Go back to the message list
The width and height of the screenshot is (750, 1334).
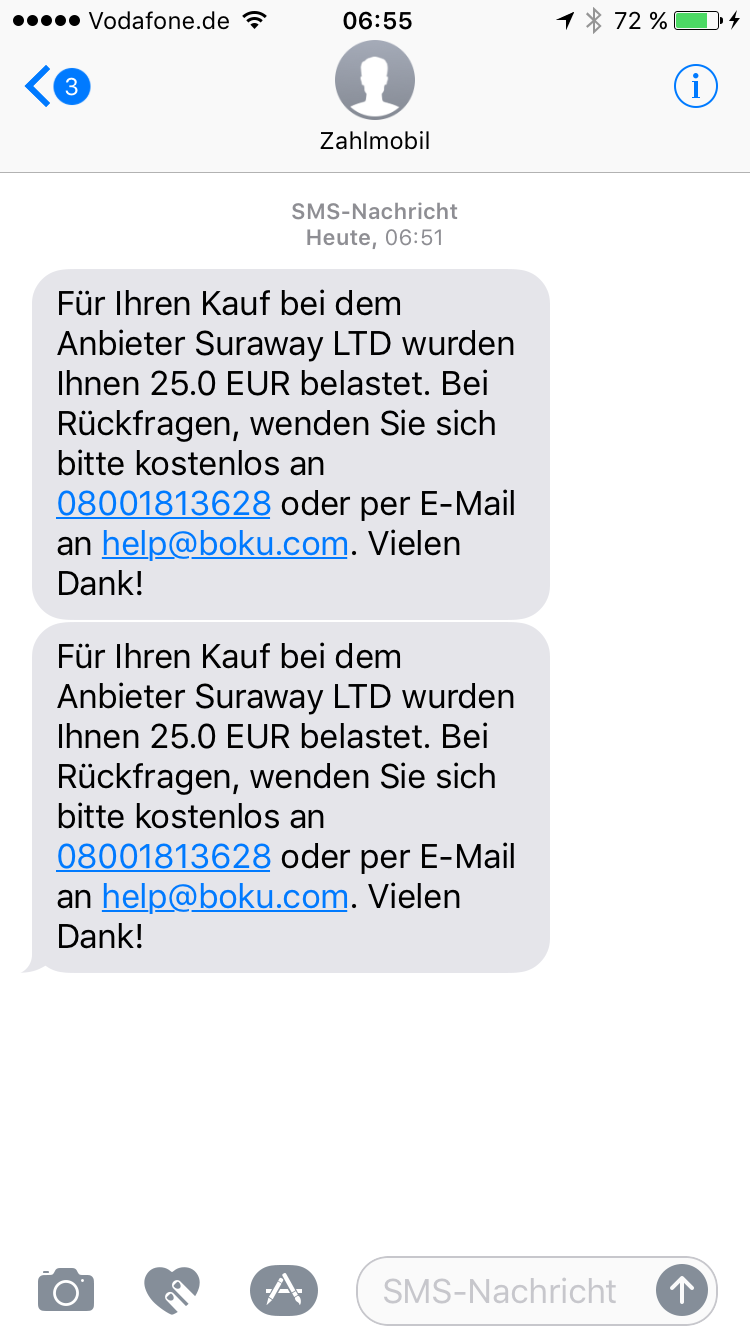56,87
